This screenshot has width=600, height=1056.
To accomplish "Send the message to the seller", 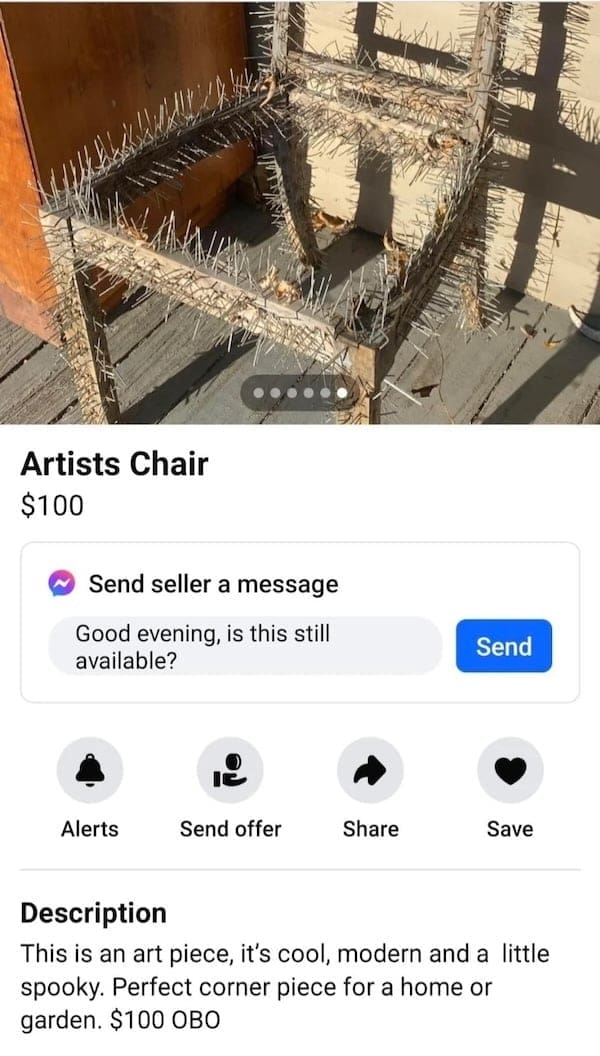I will tap(503, 646).
